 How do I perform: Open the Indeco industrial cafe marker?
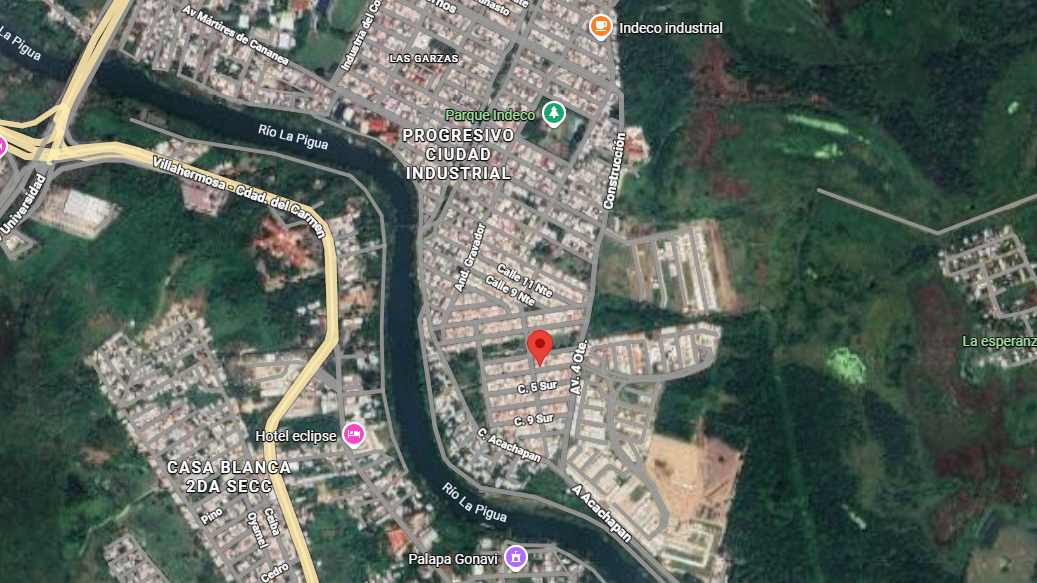[601, 27]
